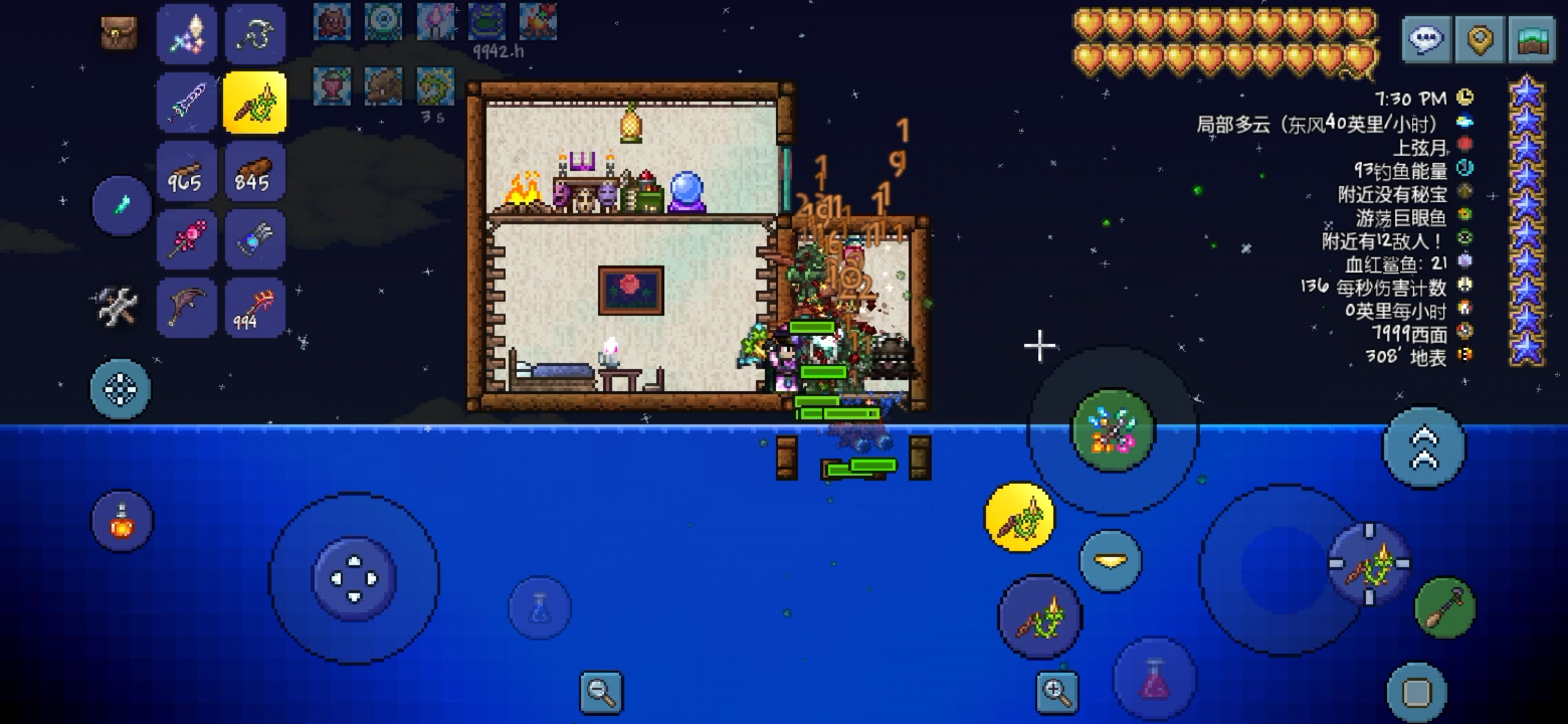Use the quick heal potion button
Screen dimensions: 1568x724
coord(122,521)
